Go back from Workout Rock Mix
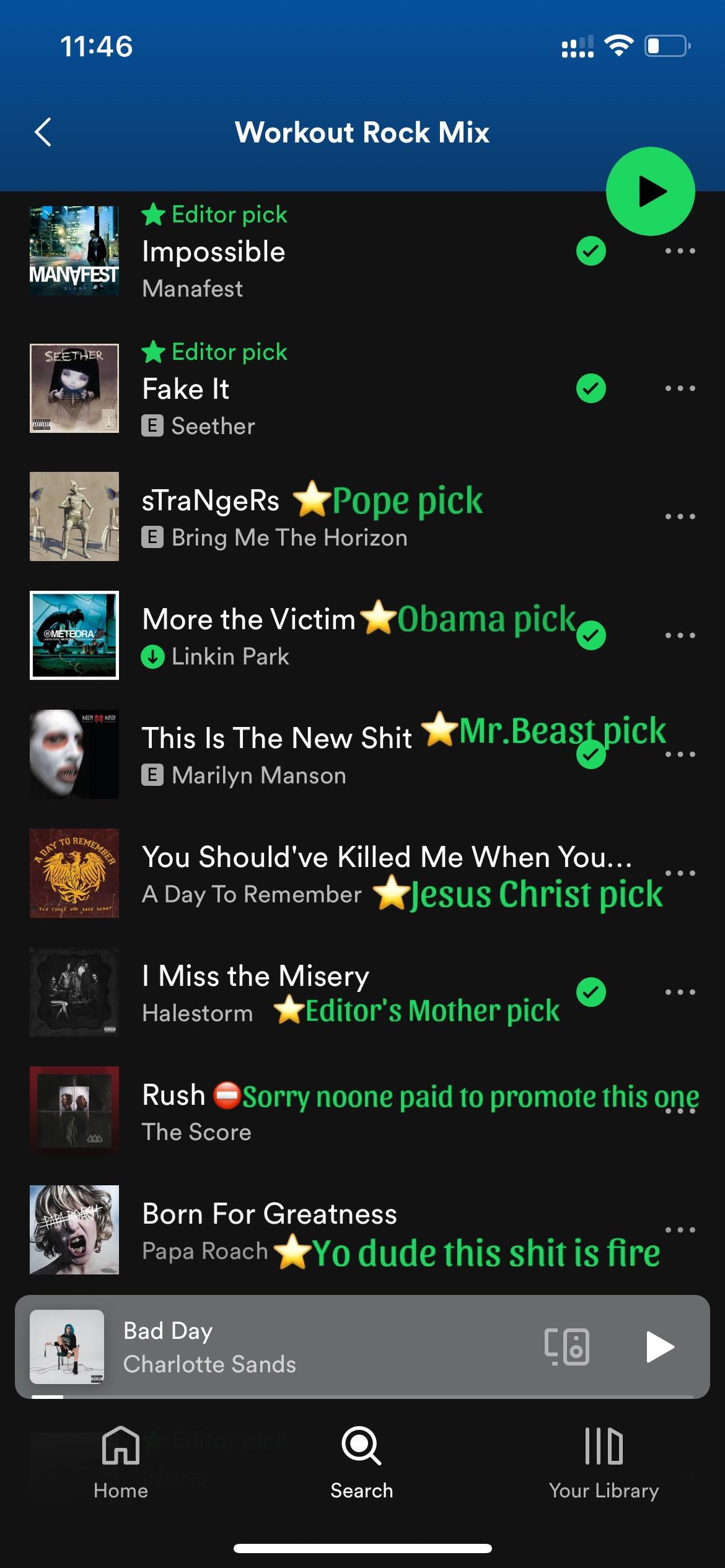This screenshot has width=725, height=1568. 43,132
